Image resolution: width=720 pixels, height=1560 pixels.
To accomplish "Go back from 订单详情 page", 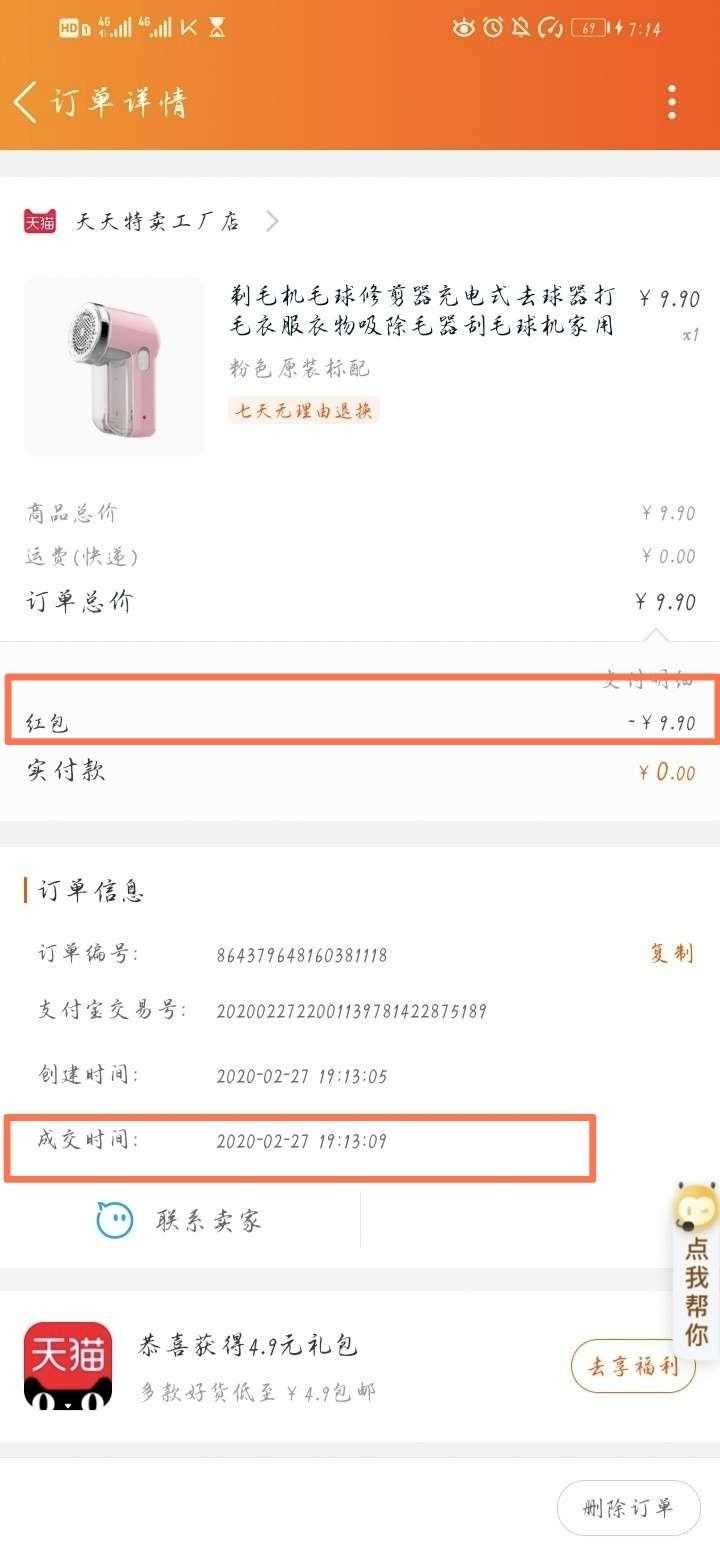I will click(x=26, y=102).
